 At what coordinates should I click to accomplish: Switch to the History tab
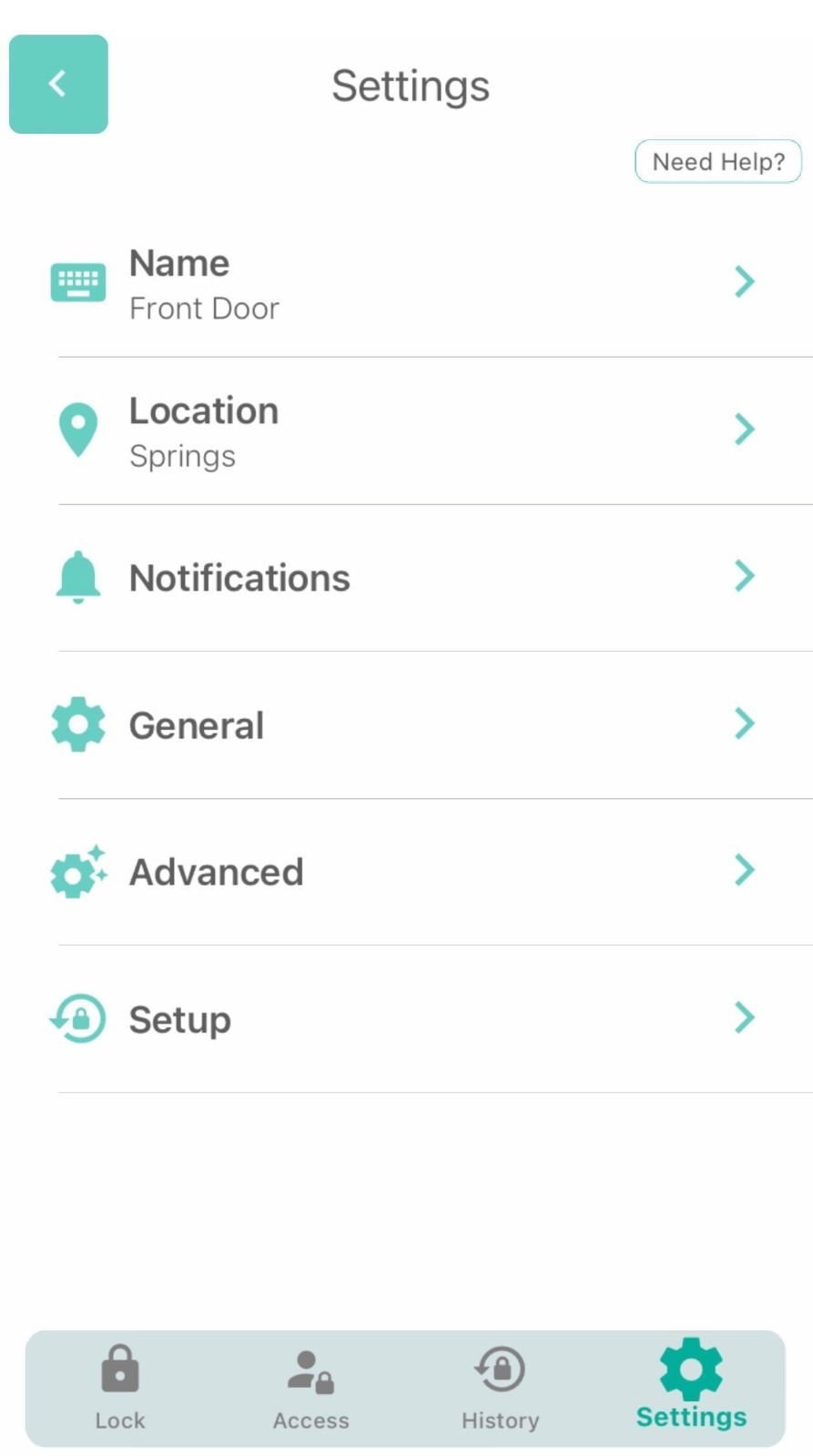[x=501, y=1388]
